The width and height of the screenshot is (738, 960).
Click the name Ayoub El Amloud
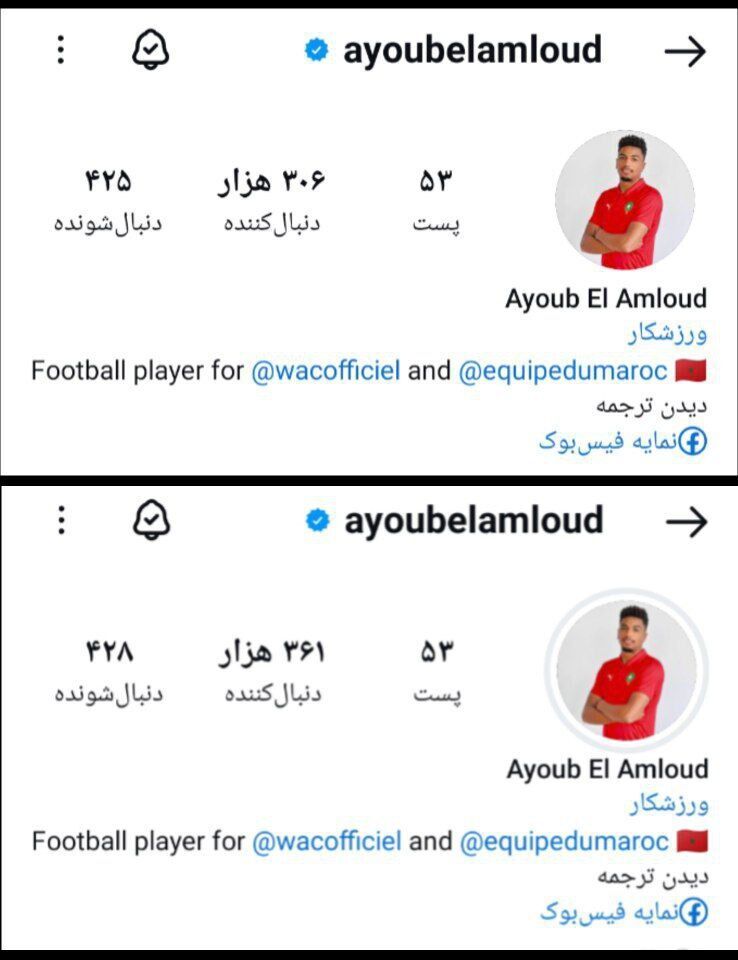click(x=604, y=298)
